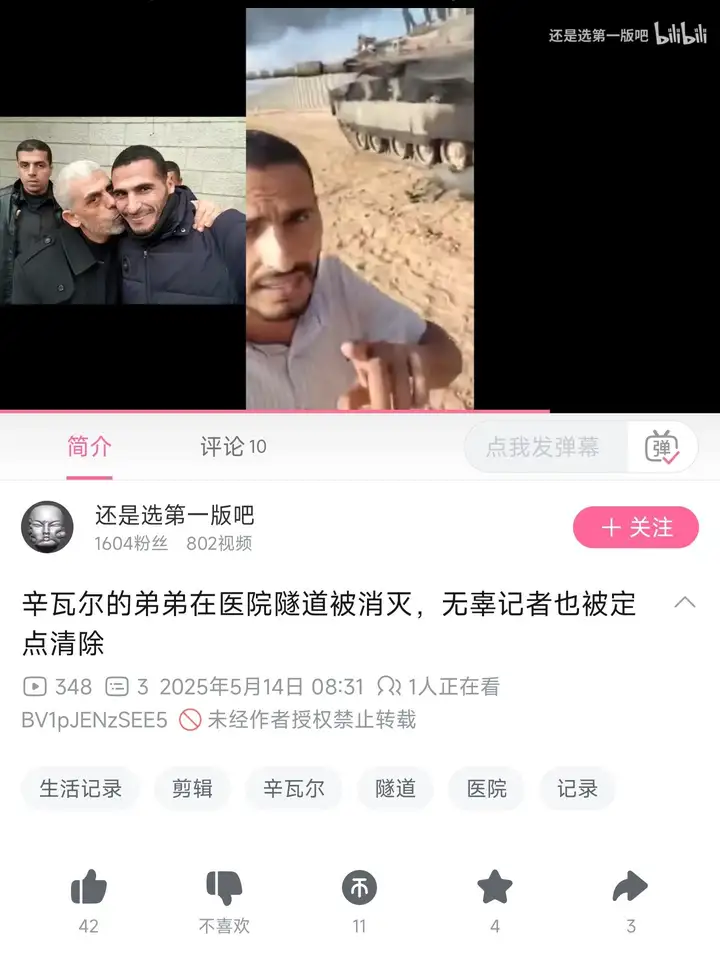Tap the 点我发弹幕 input field
Viewport: 720px width, 955px height.
tap(543, 447)
